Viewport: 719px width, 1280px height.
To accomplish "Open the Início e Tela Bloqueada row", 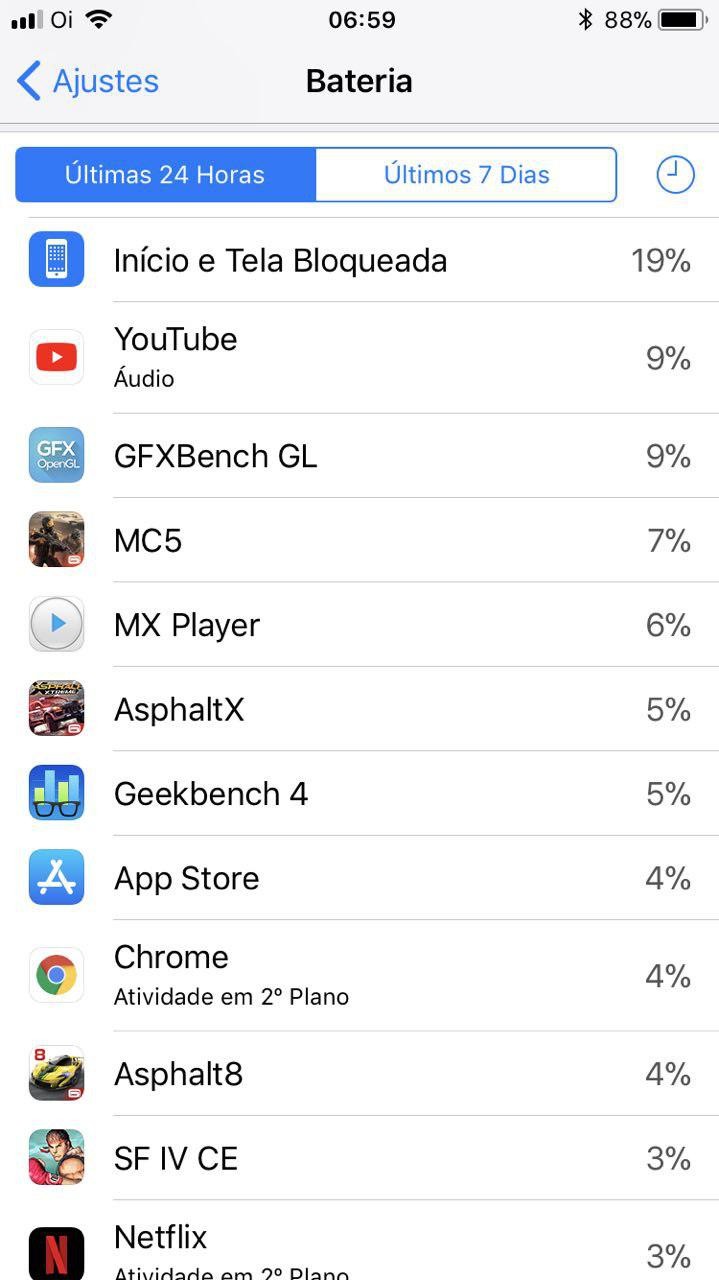I will pos(360,260).
